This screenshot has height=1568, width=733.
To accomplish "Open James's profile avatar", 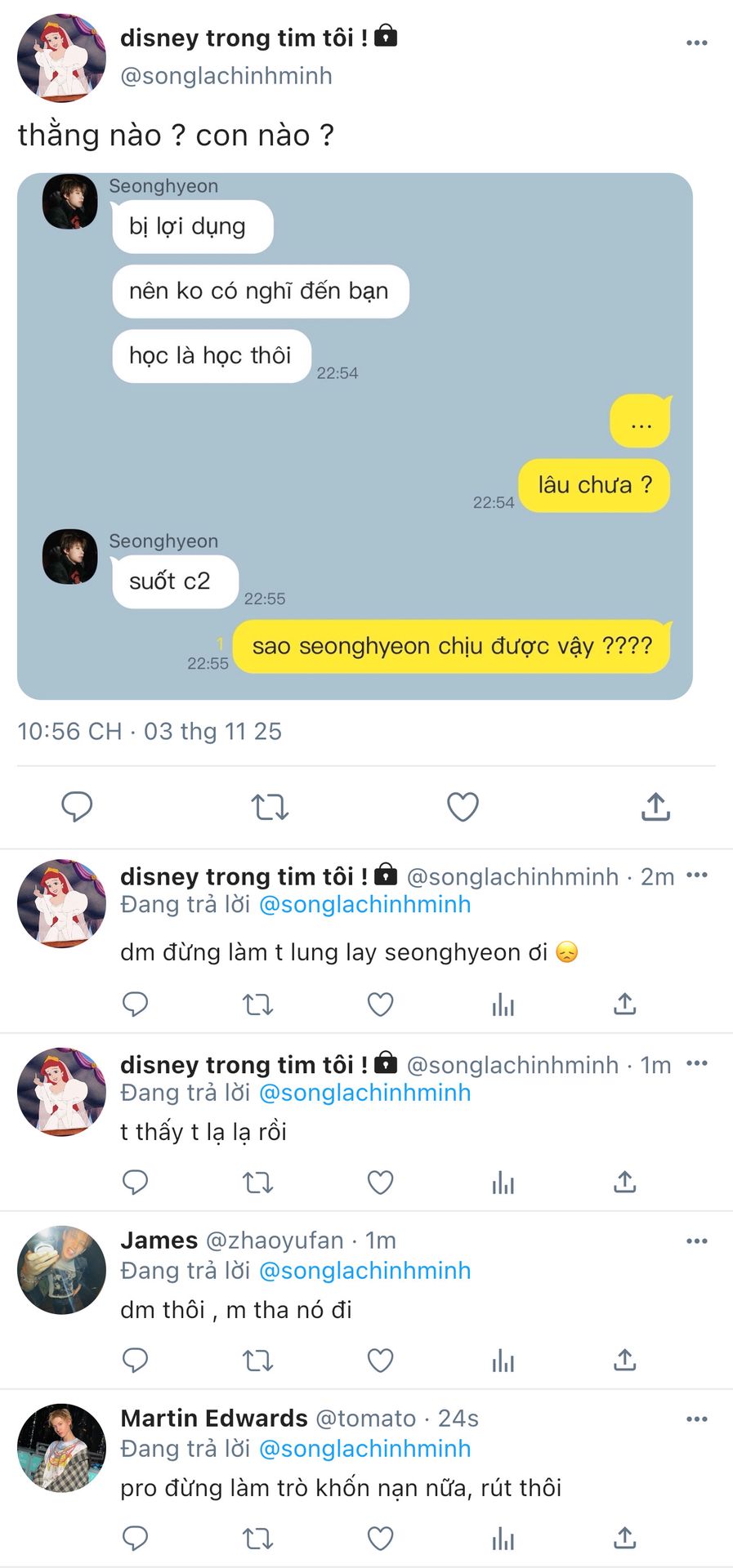I will [x=61, y=1270].
